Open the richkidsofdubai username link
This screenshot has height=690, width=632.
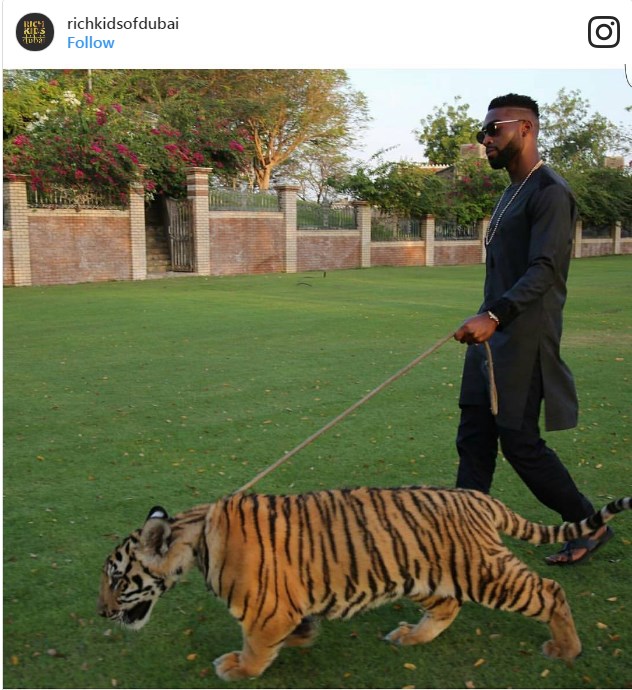(123, 23)
